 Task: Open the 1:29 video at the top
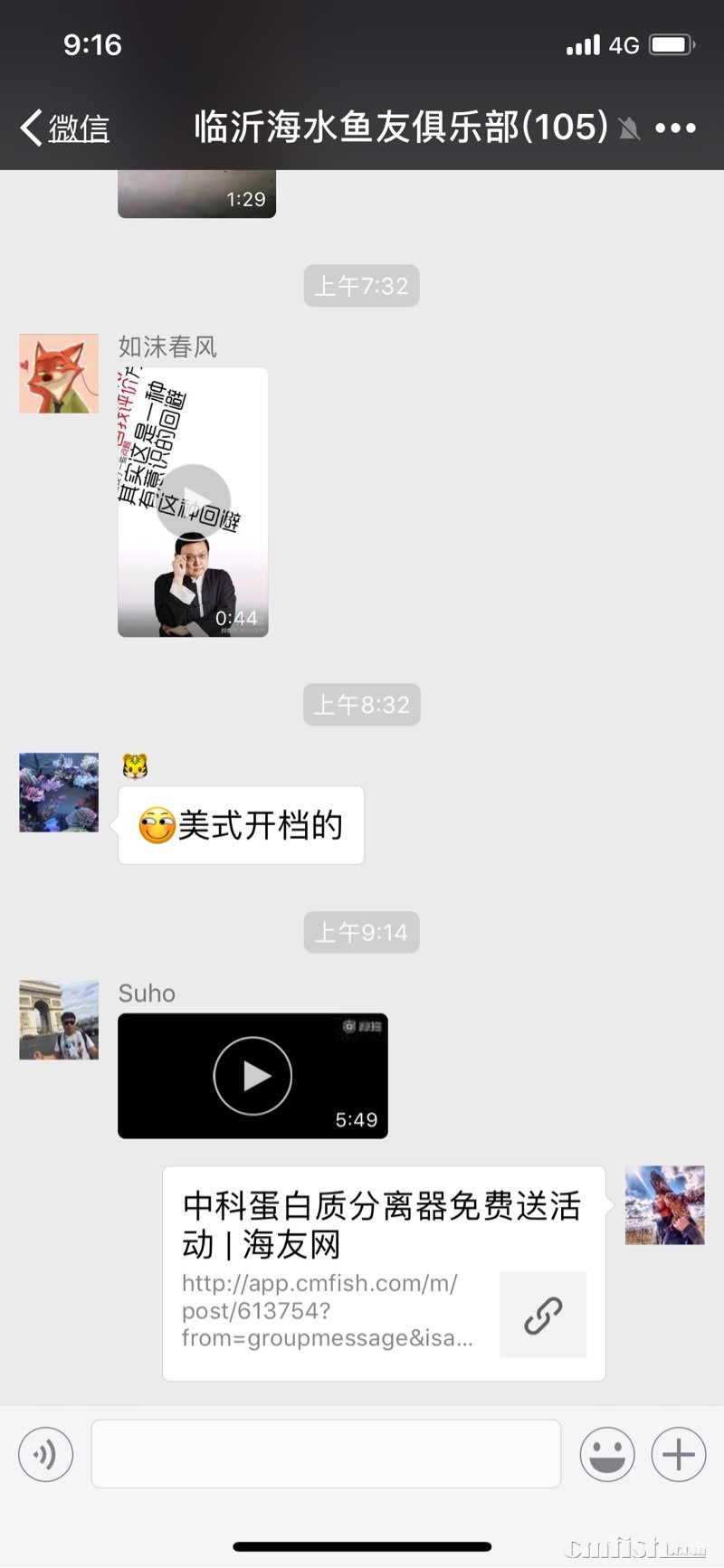coord(196,194)
